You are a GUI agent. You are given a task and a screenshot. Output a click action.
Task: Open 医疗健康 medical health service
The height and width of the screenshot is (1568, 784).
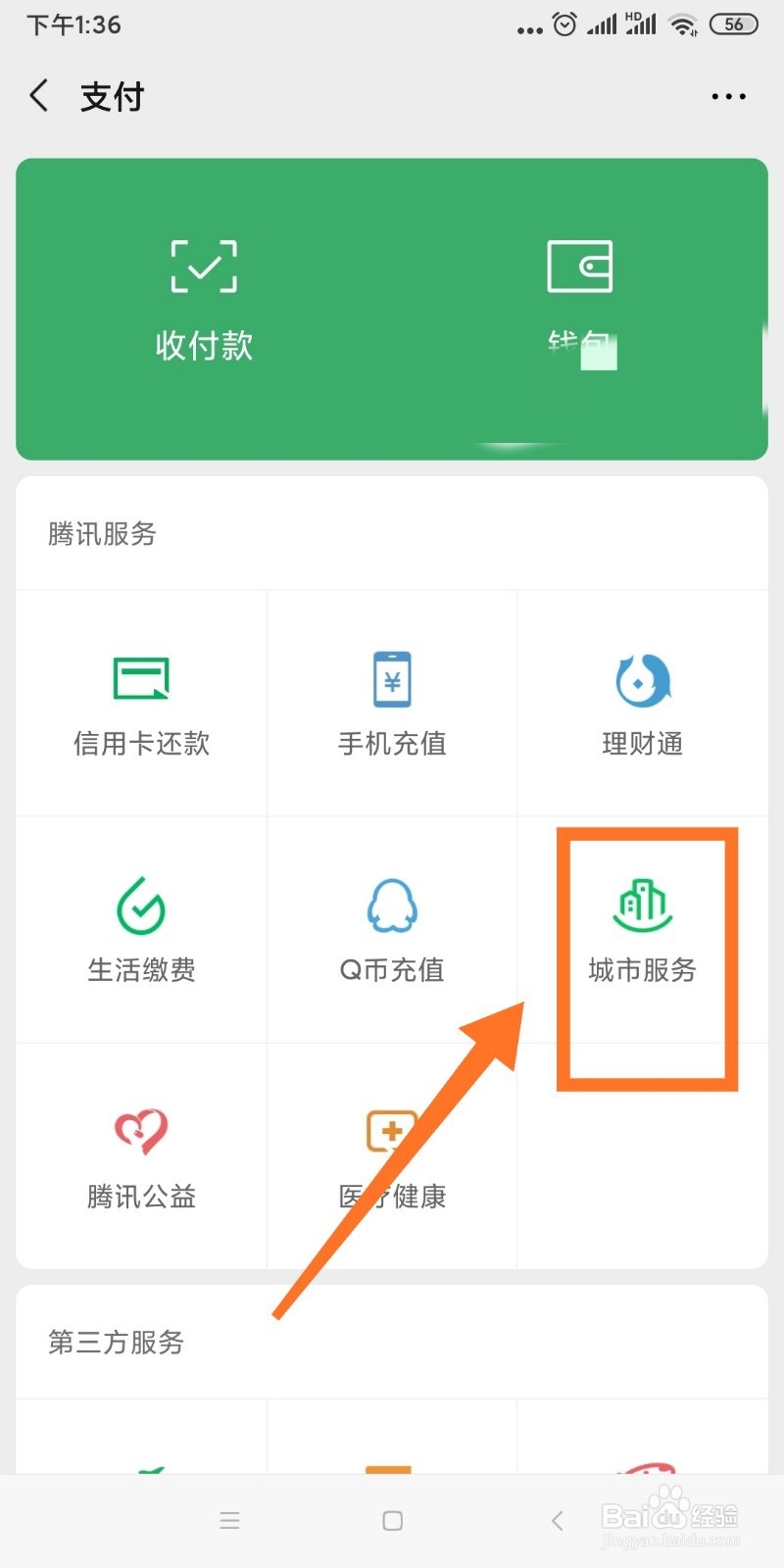tap(391, 1154)
